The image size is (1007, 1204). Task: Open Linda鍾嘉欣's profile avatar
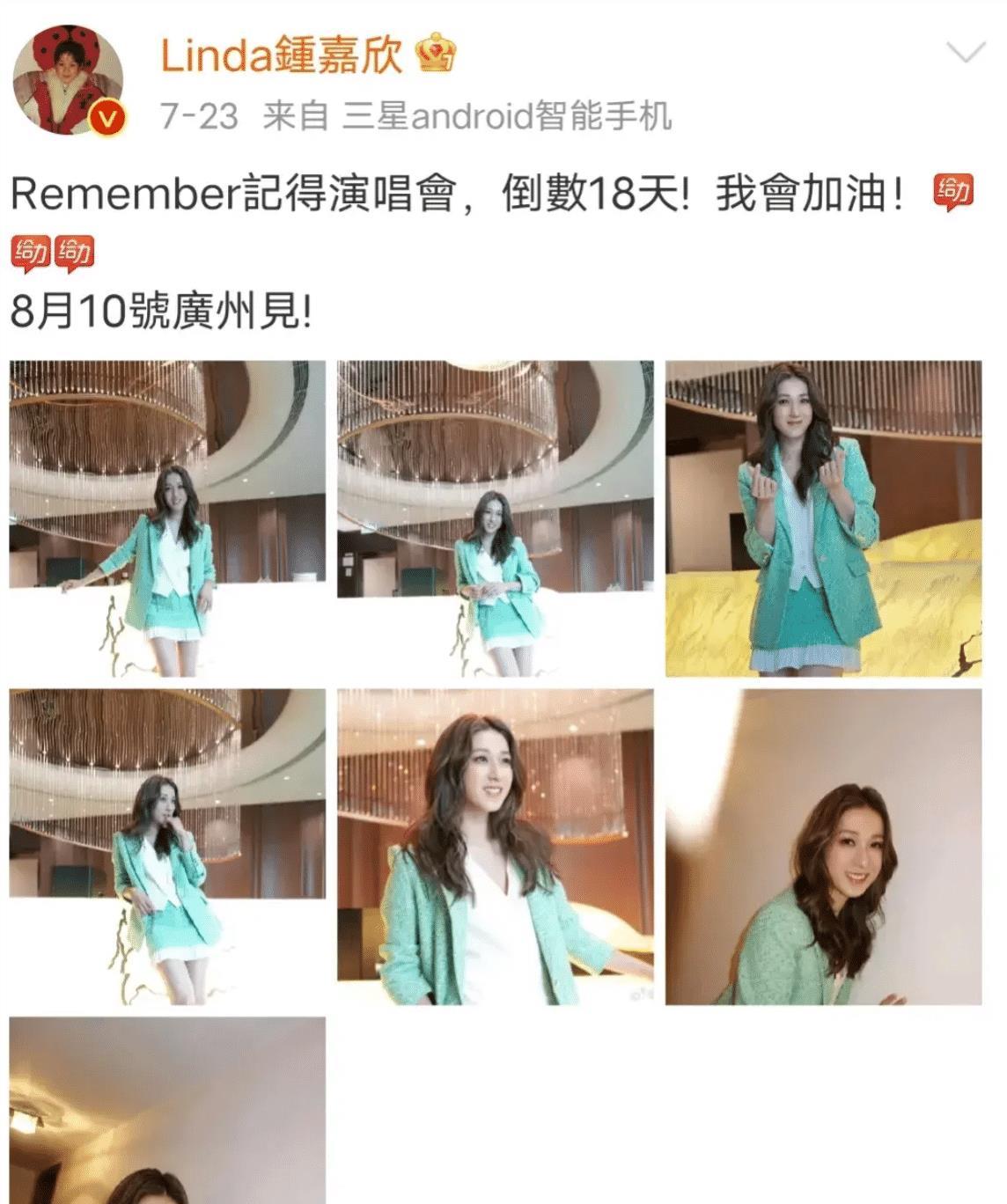tap(66, 80)
